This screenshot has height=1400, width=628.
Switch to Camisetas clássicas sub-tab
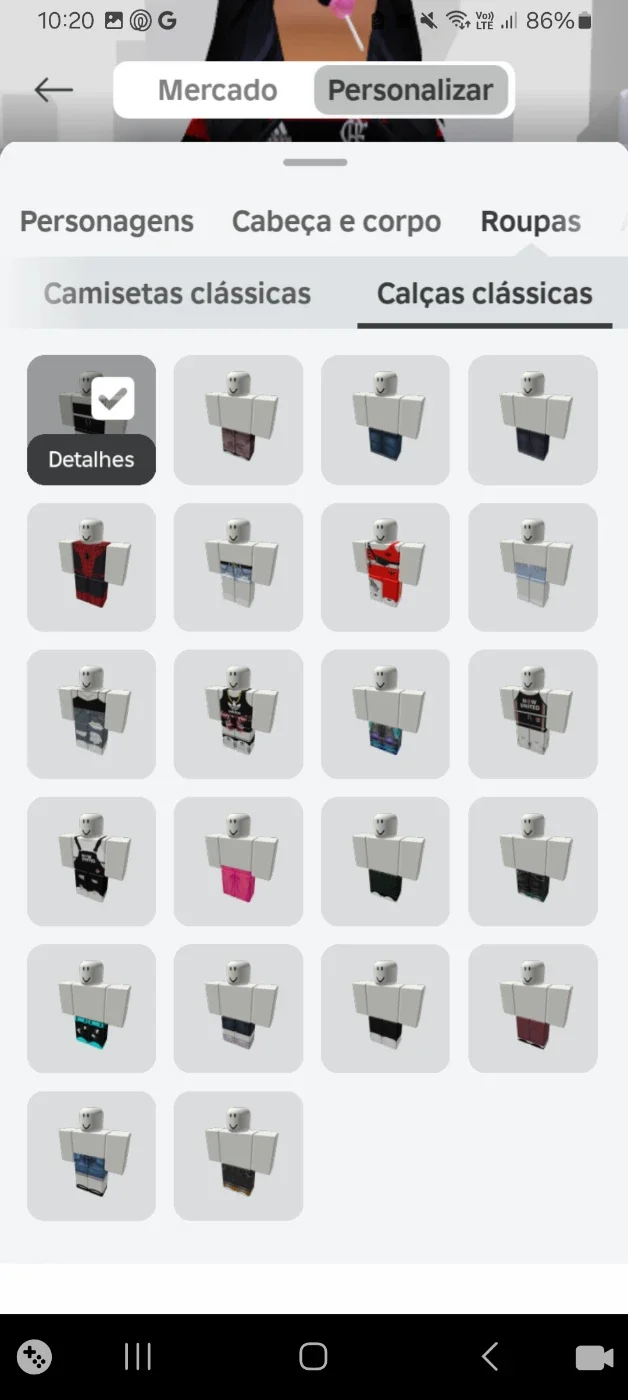click(x=177, y=294)
